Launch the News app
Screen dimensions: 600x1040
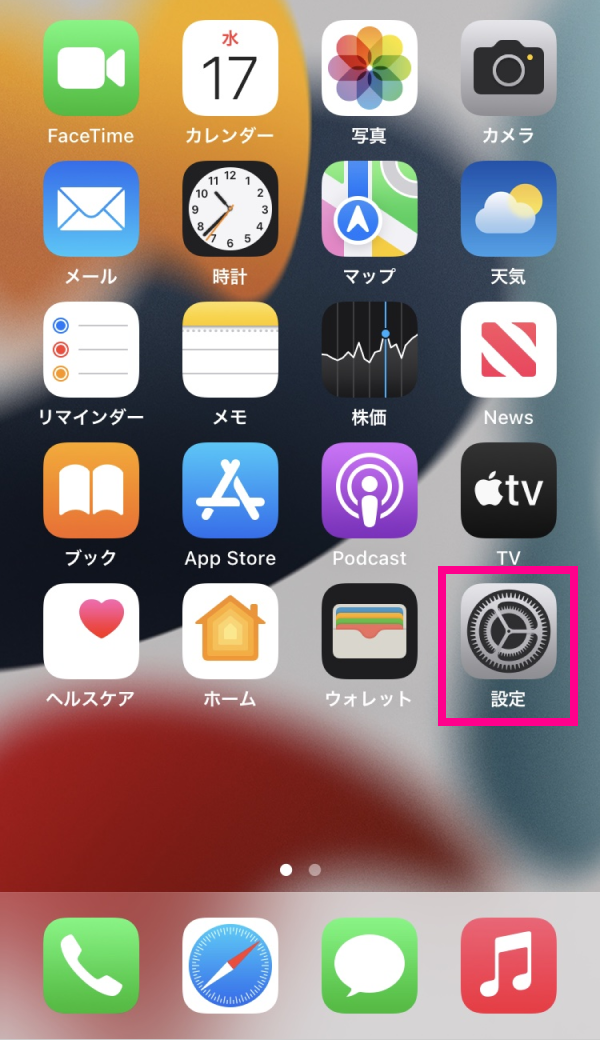click(x=508, y=350)
